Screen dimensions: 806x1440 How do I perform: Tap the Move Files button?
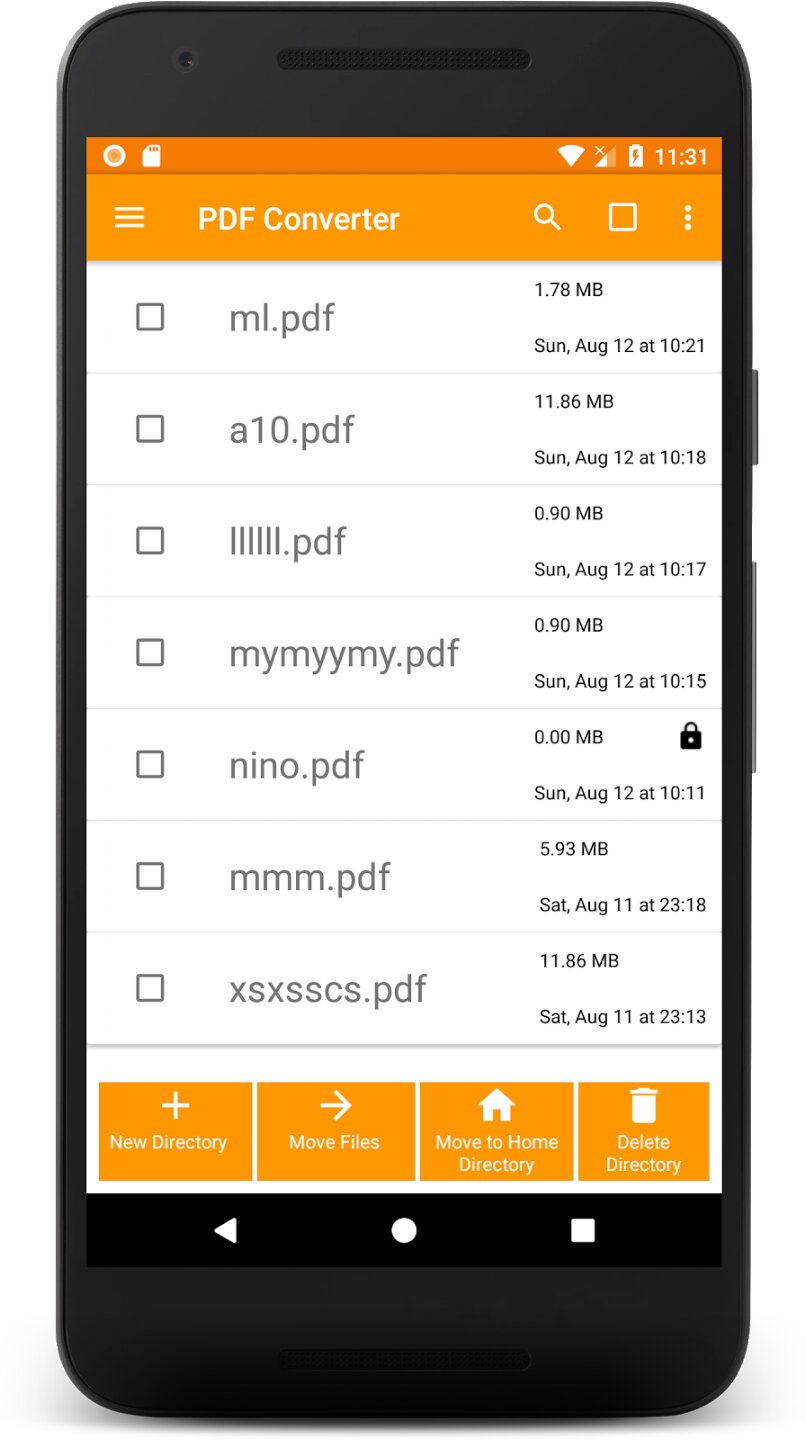tap(335, 1131)
